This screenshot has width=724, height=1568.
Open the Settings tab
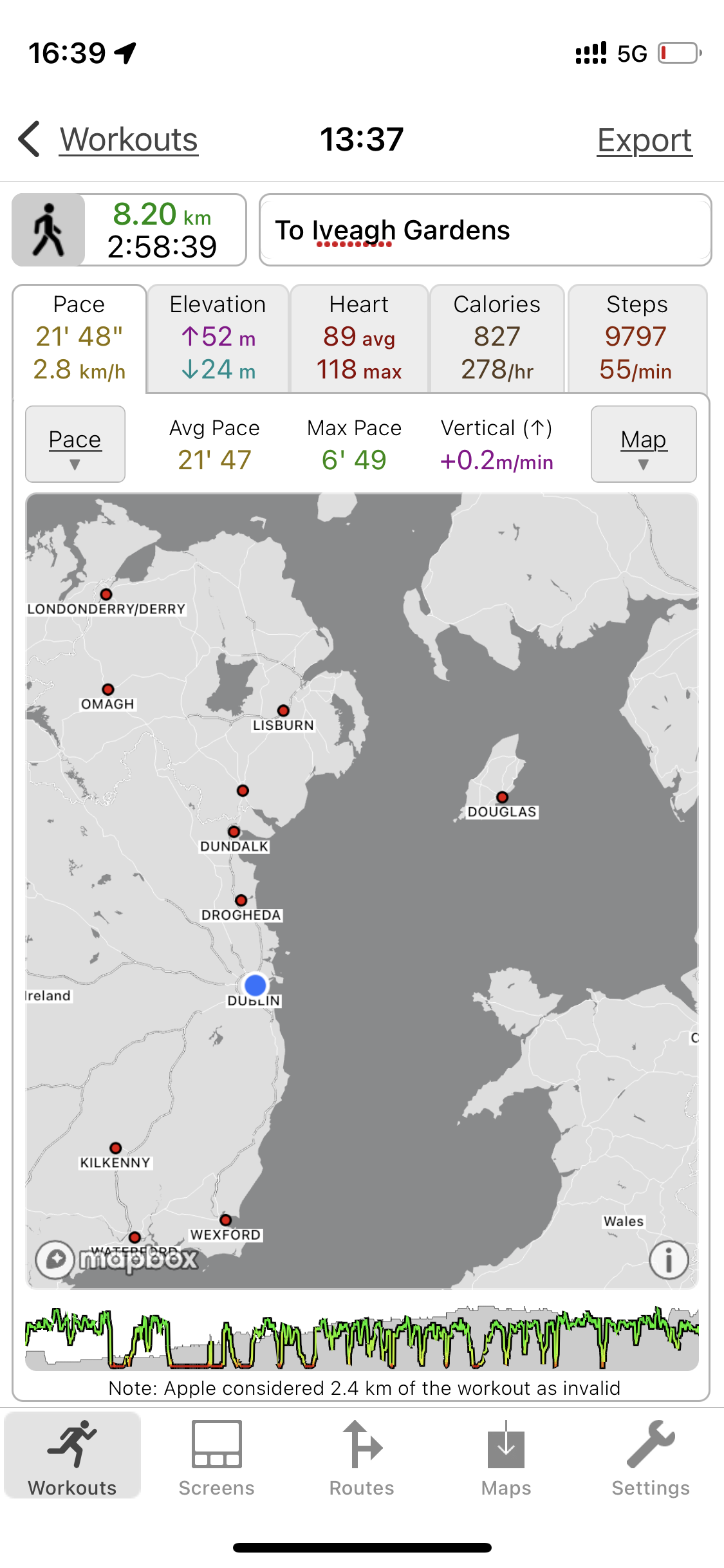(x=651, y=1458)
